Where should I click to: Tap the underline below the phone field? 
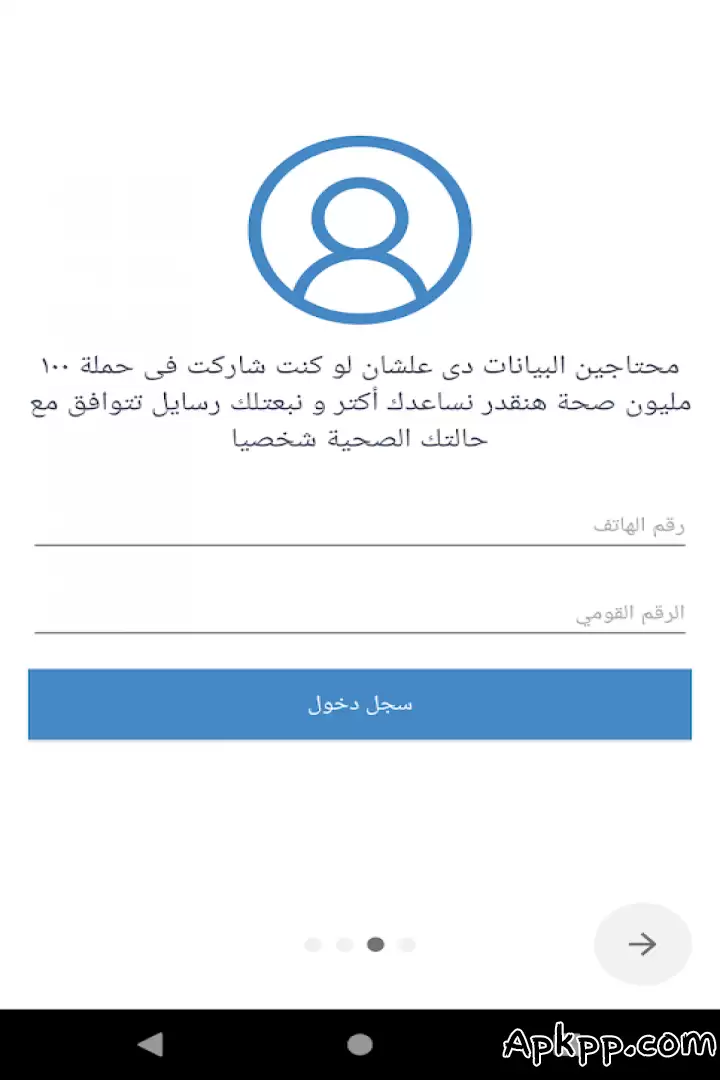point(360,545)
